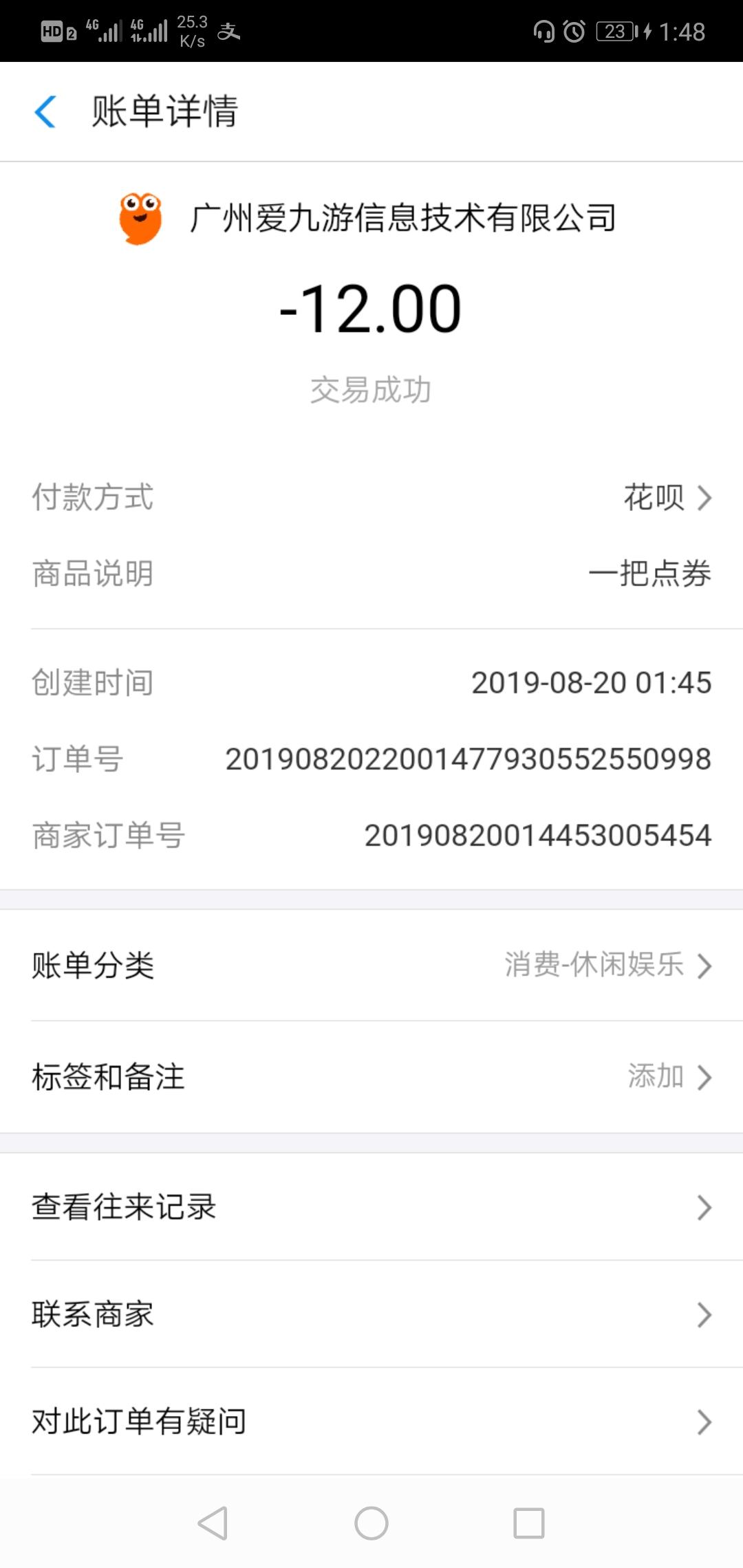Go back from the 账单详情 page
The height and width of the screenshot is (1568, 743).
(45, 111)
